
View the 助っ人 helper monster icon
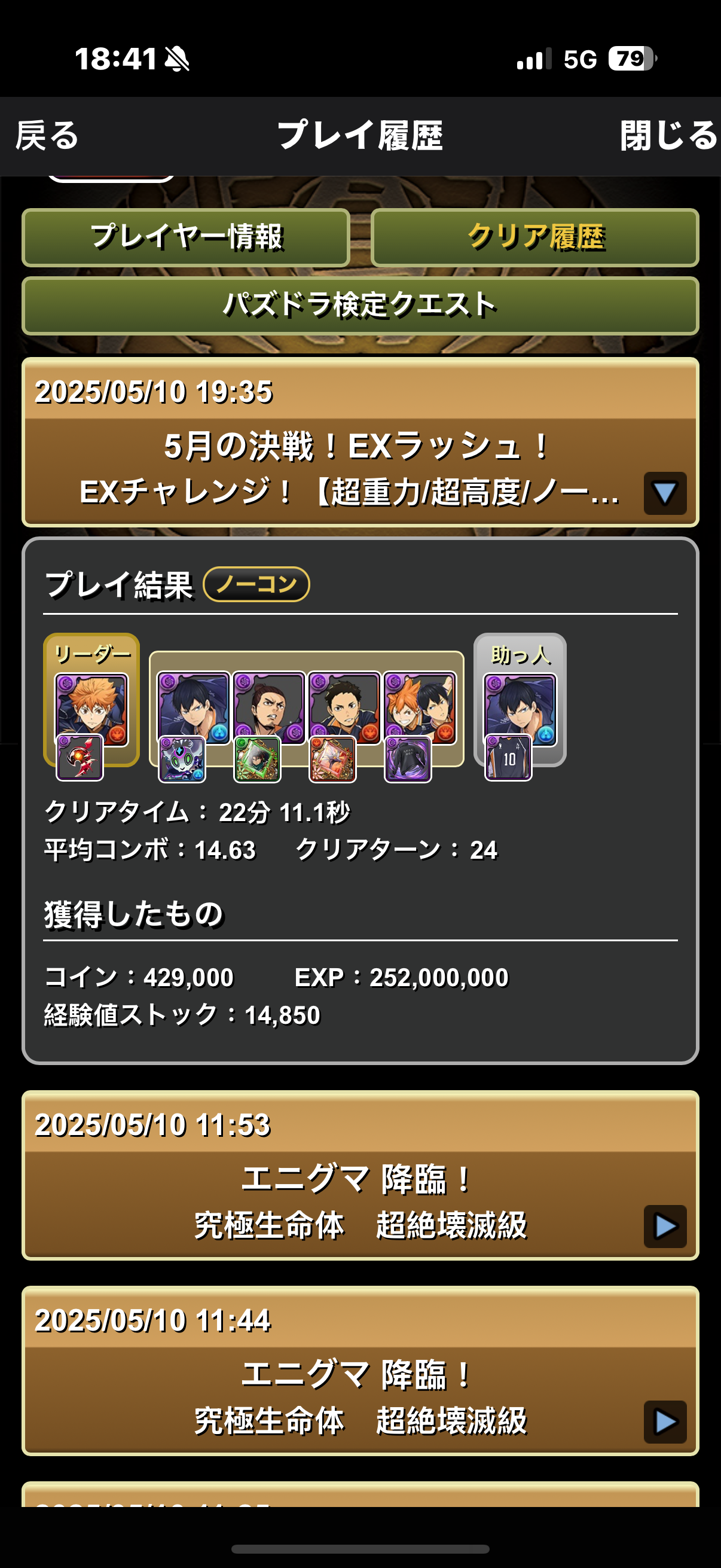(520, 709)
